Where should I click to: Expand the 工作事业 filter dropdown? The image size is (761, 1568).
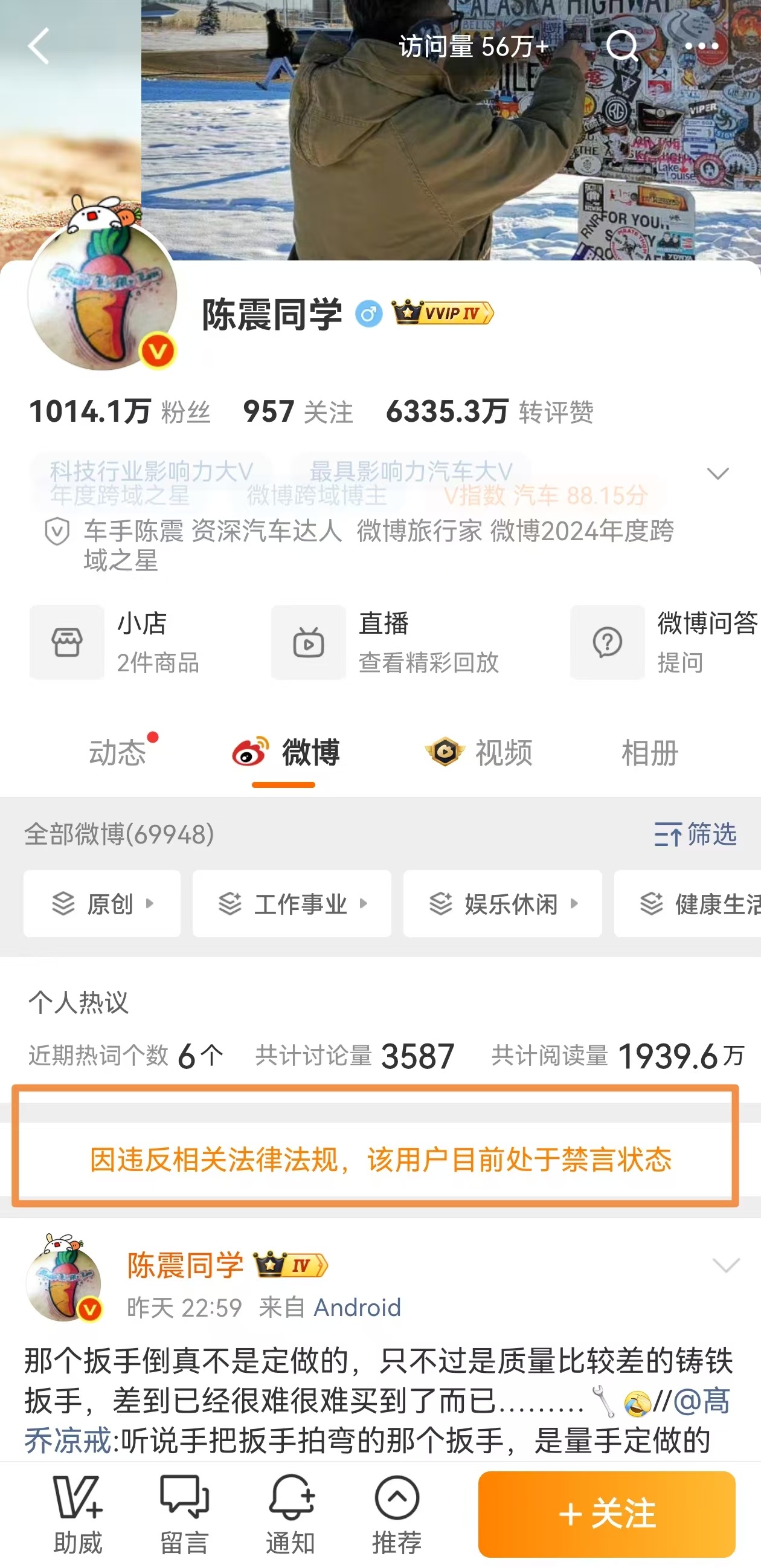pos(292,905)
